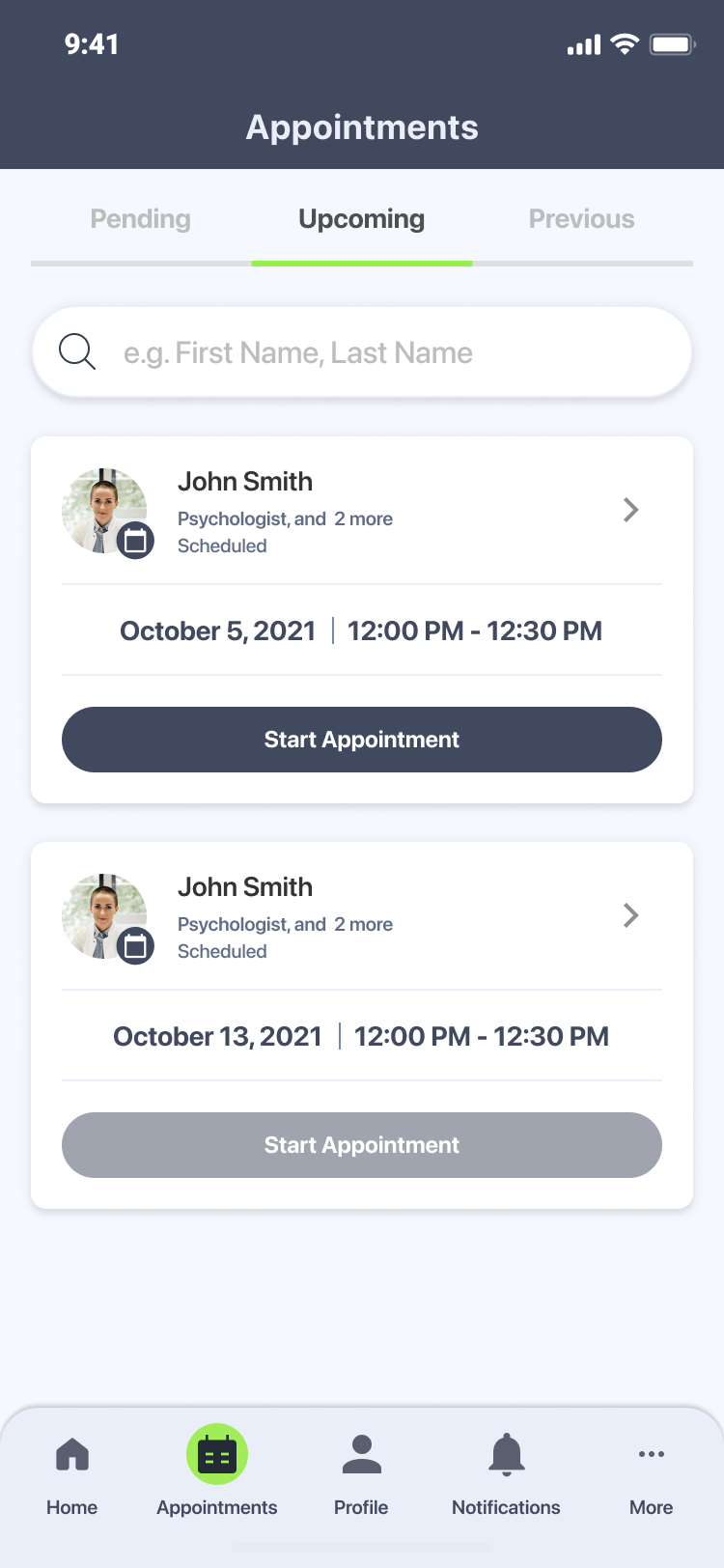The height and width of the screenshot is (1568, 724).
Task: Open the Profile tab
Action: pyautogui.click(x=361, y=1474)
